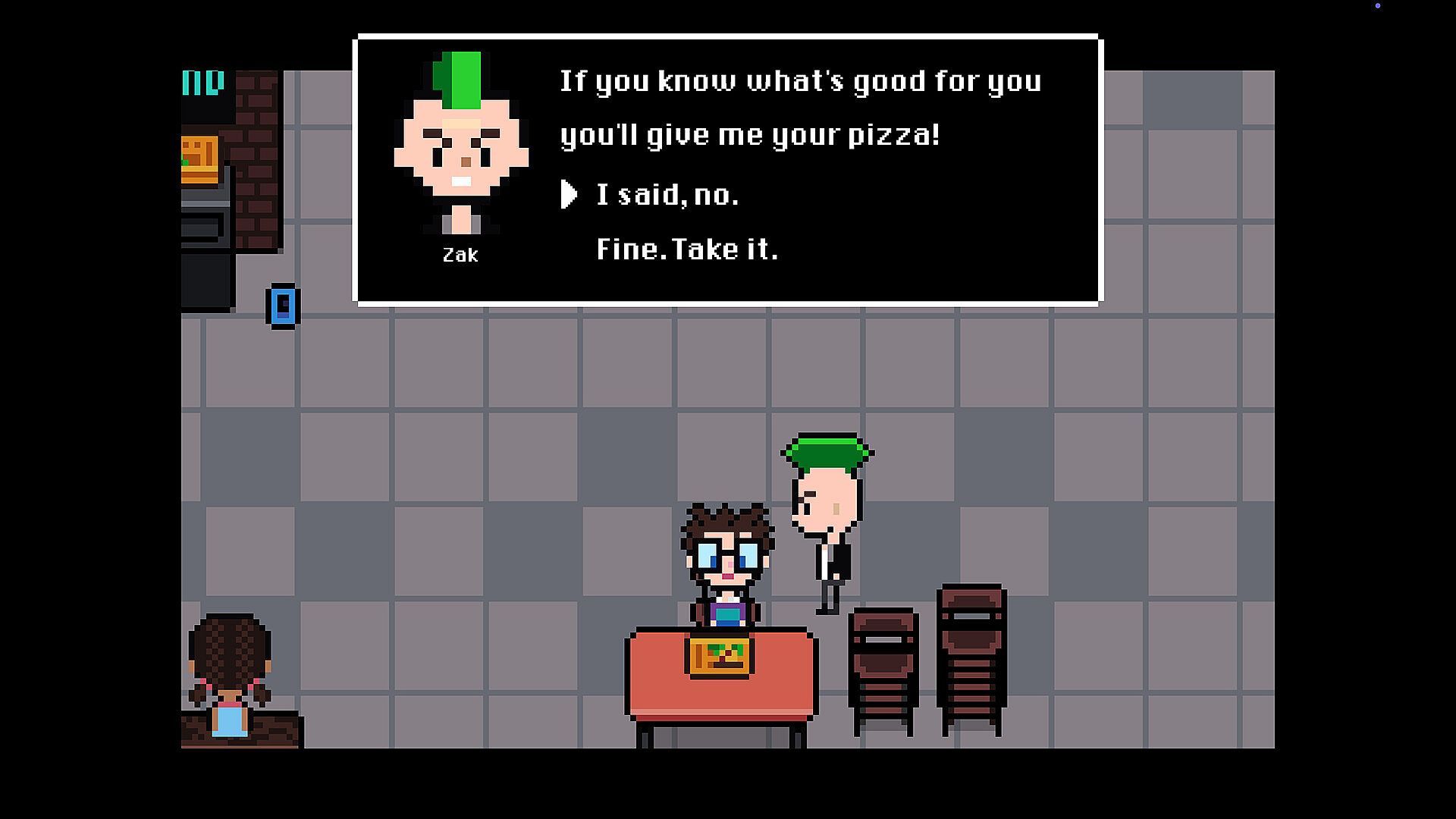Screen dimensions: 1456x819
Task: Select the "Fine. Take it." response
Action: [686, 249]
